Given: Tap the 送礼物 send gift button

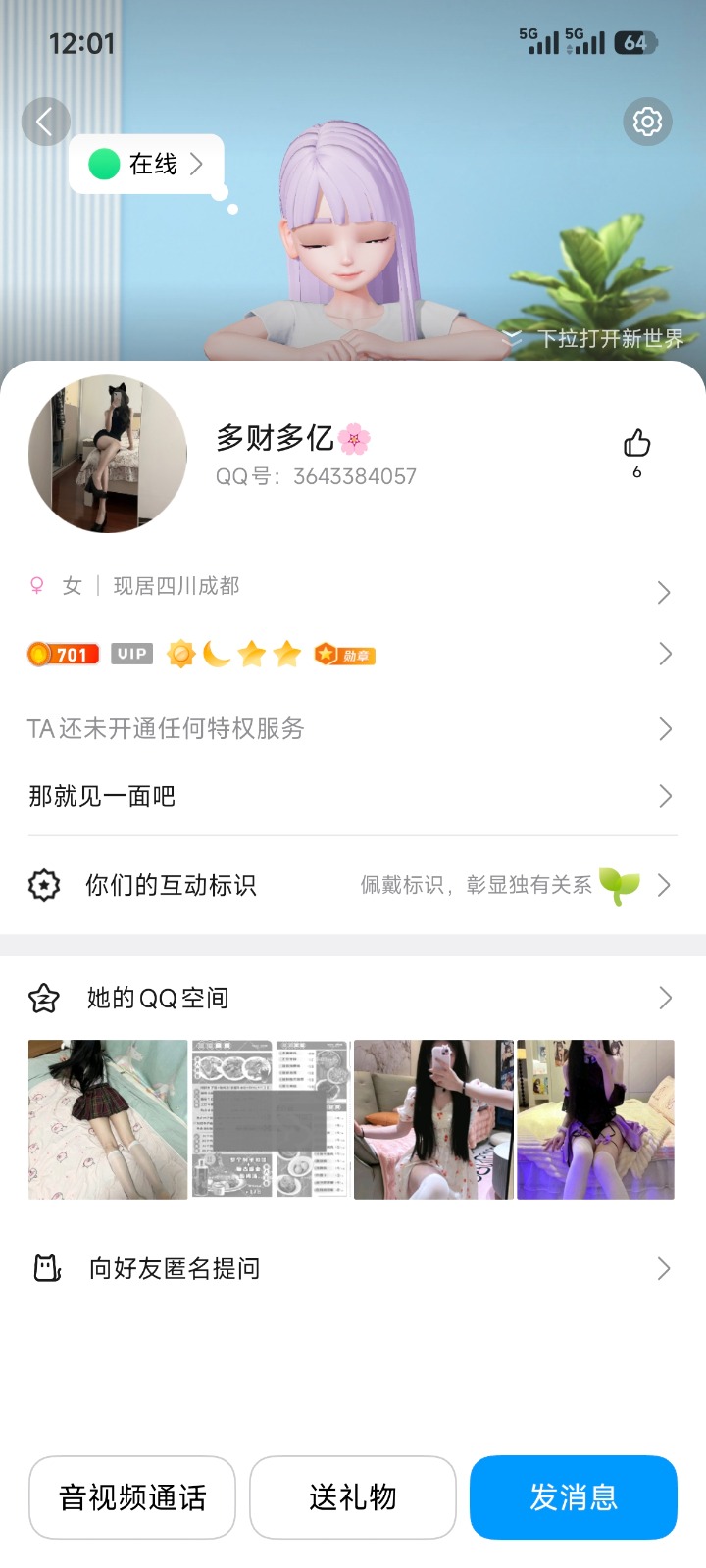Looking at the screenshot, I should tap(353, 1497).
